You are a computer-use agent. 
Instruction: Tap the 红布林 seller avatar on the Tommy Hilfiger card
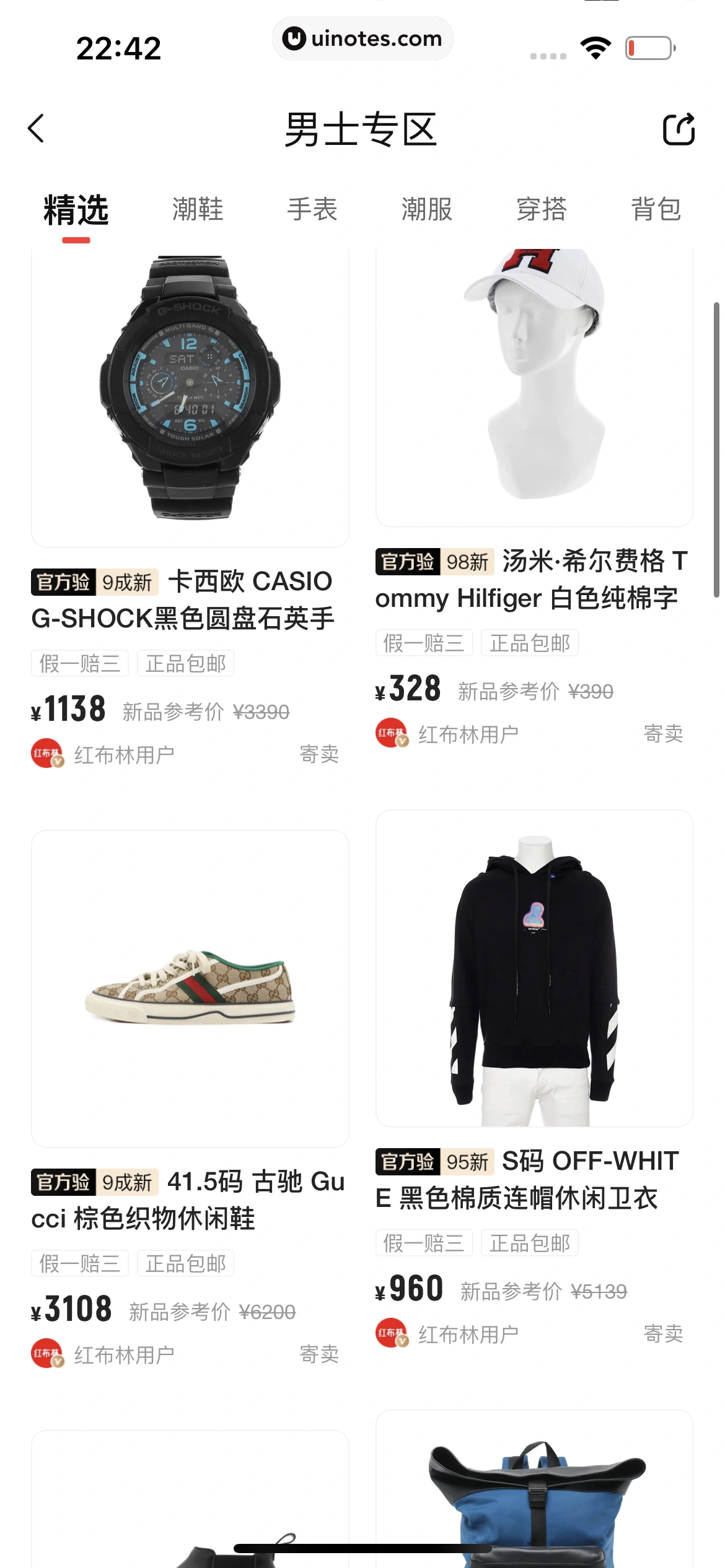click(390, 733)
